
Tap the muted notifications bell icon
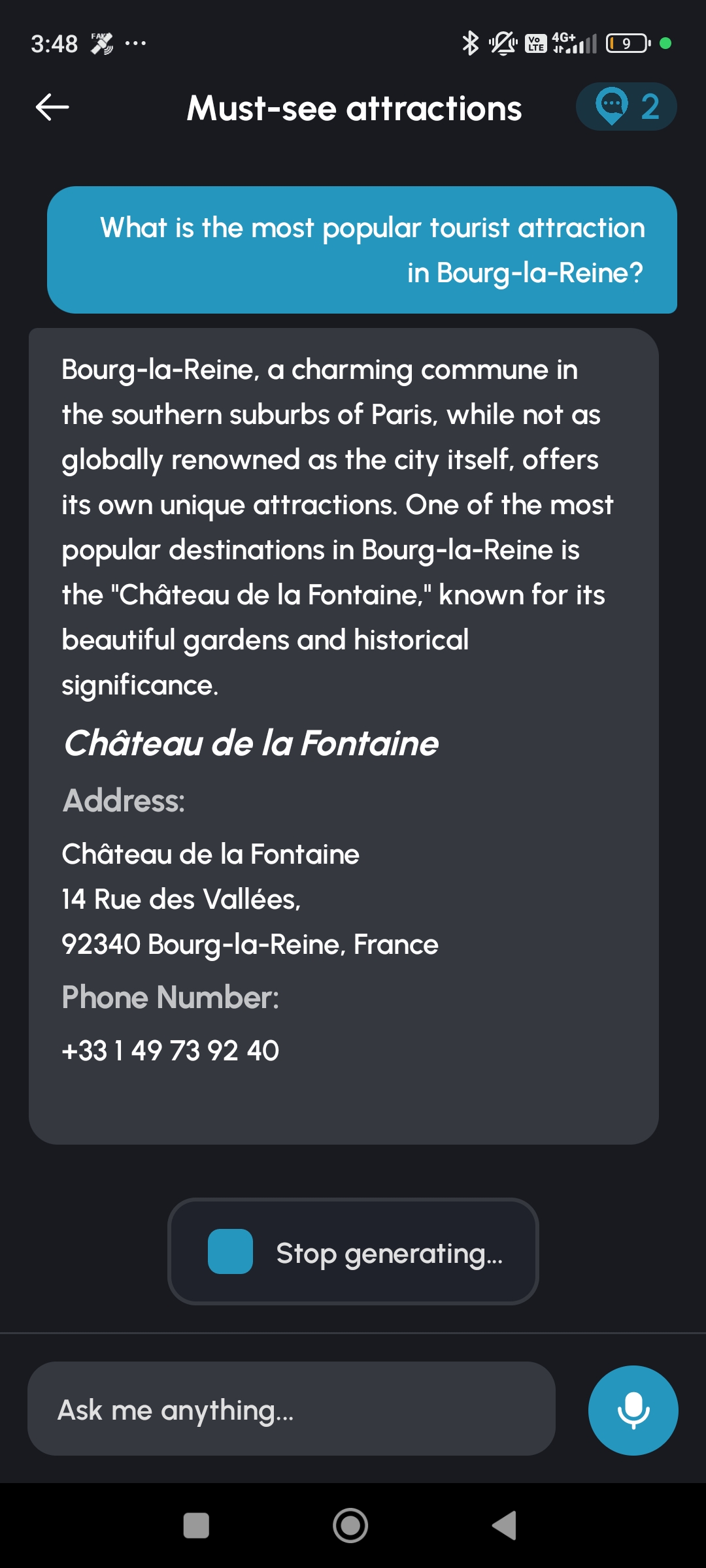tap(501, 43)
